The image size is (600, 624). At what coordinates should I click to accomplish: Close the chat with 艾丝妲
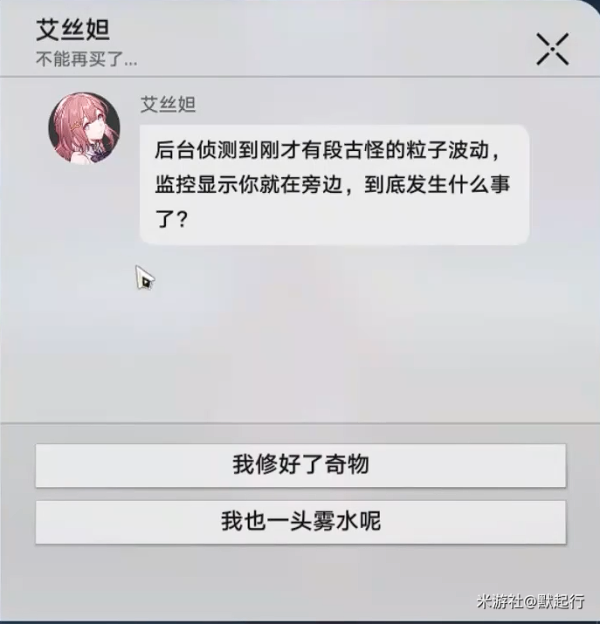click(552, 48)
